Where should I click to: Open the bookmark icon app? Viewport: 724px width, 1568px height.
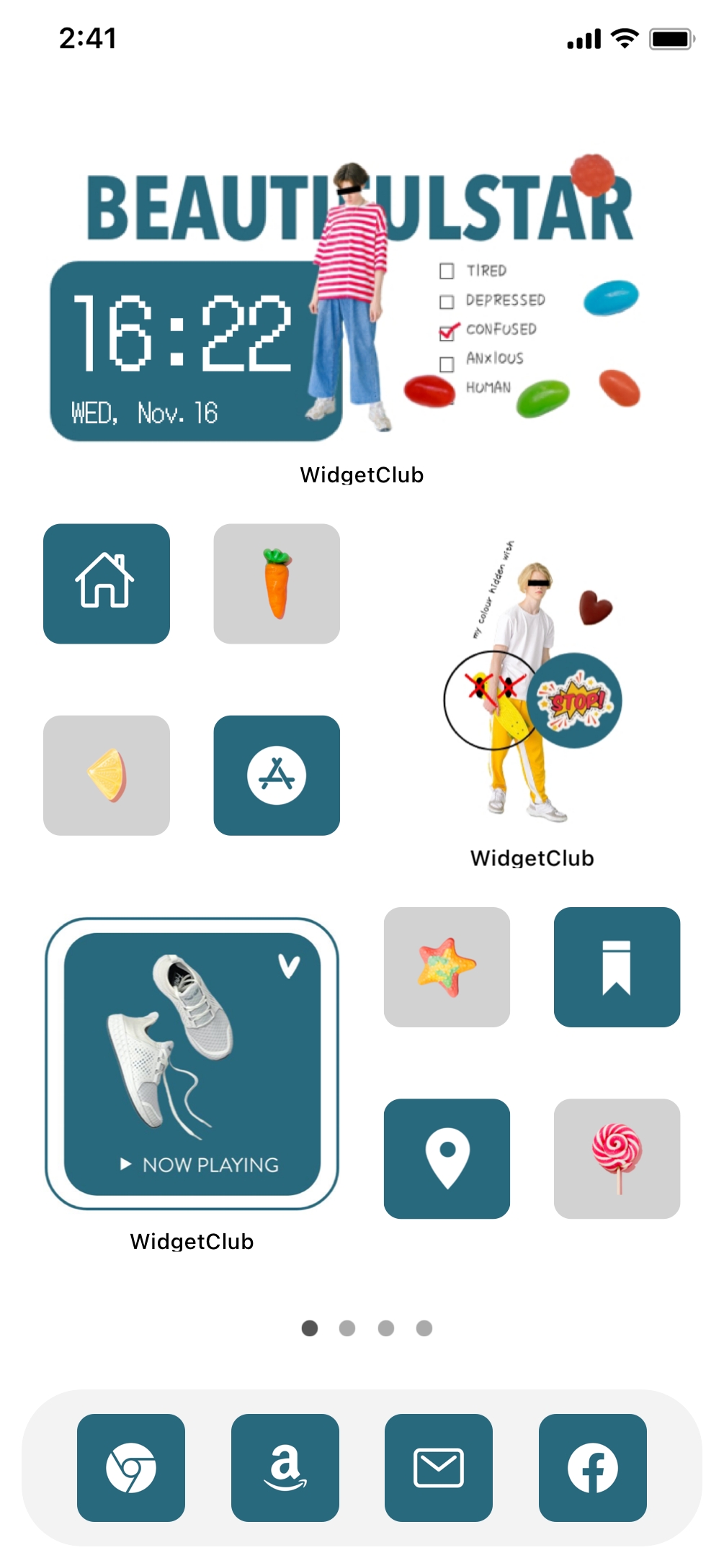coord(617,967)
